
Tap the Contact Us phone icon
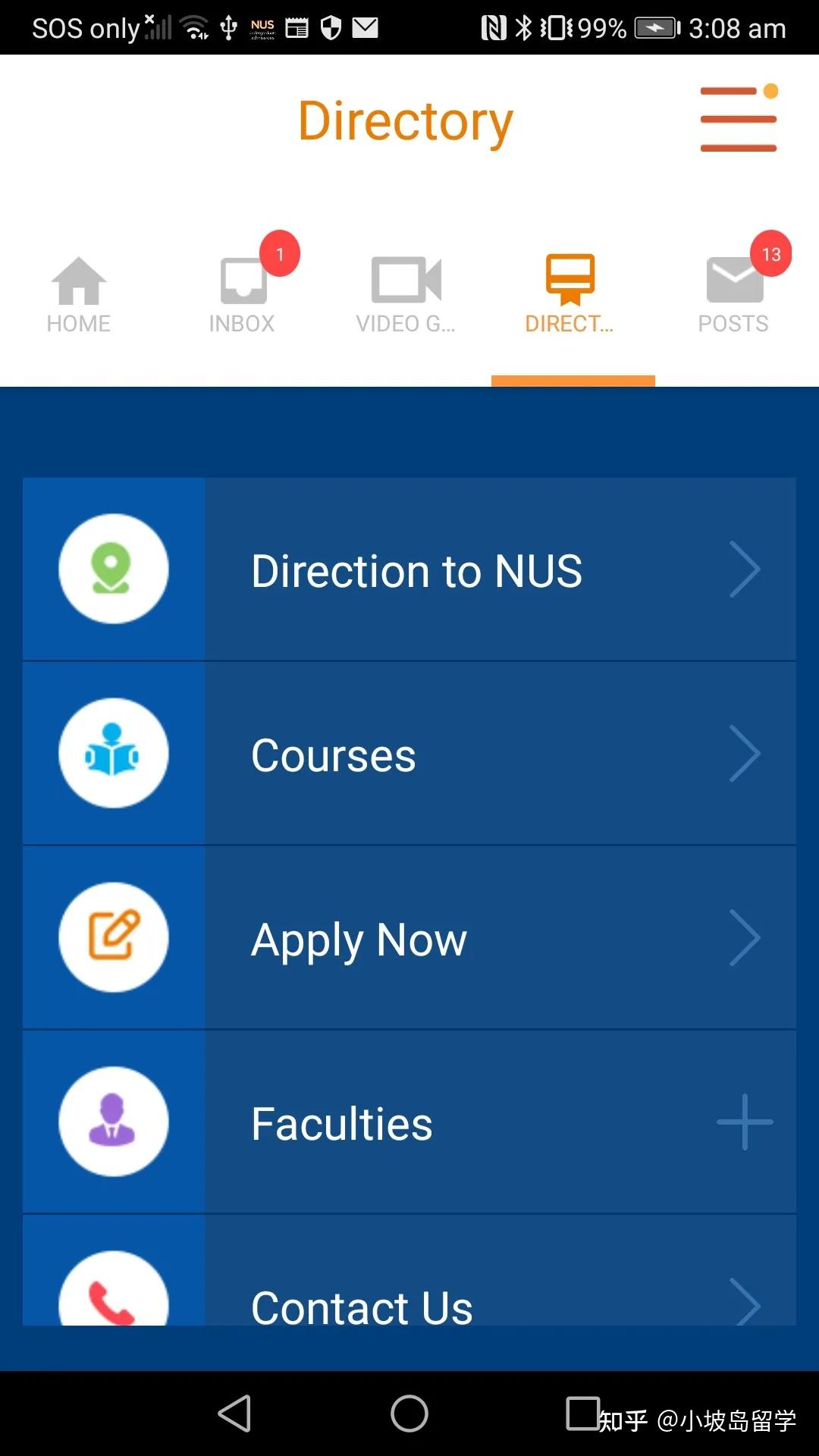(113, 1301)
